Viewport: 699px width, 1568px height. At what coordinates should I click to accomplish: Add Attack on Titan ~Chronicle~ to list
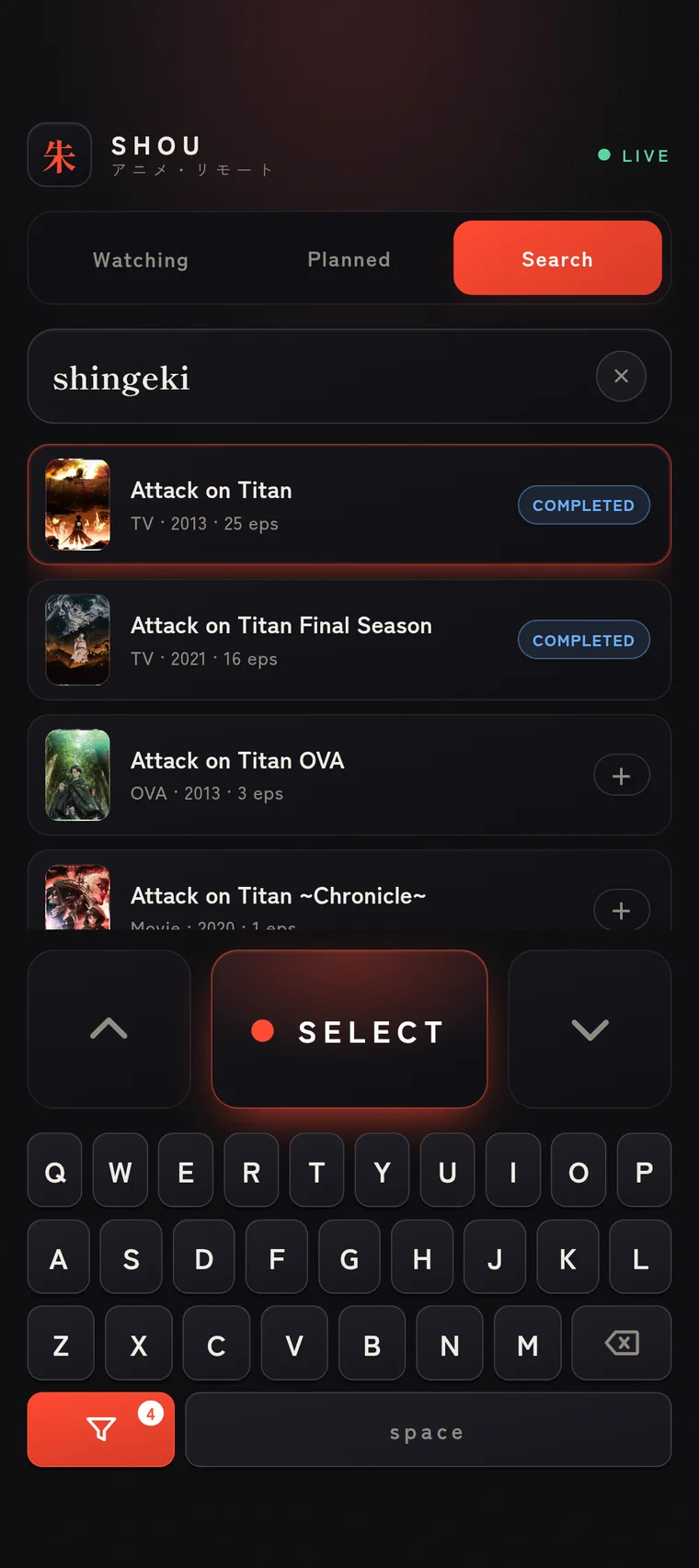[x=621, y=910]
